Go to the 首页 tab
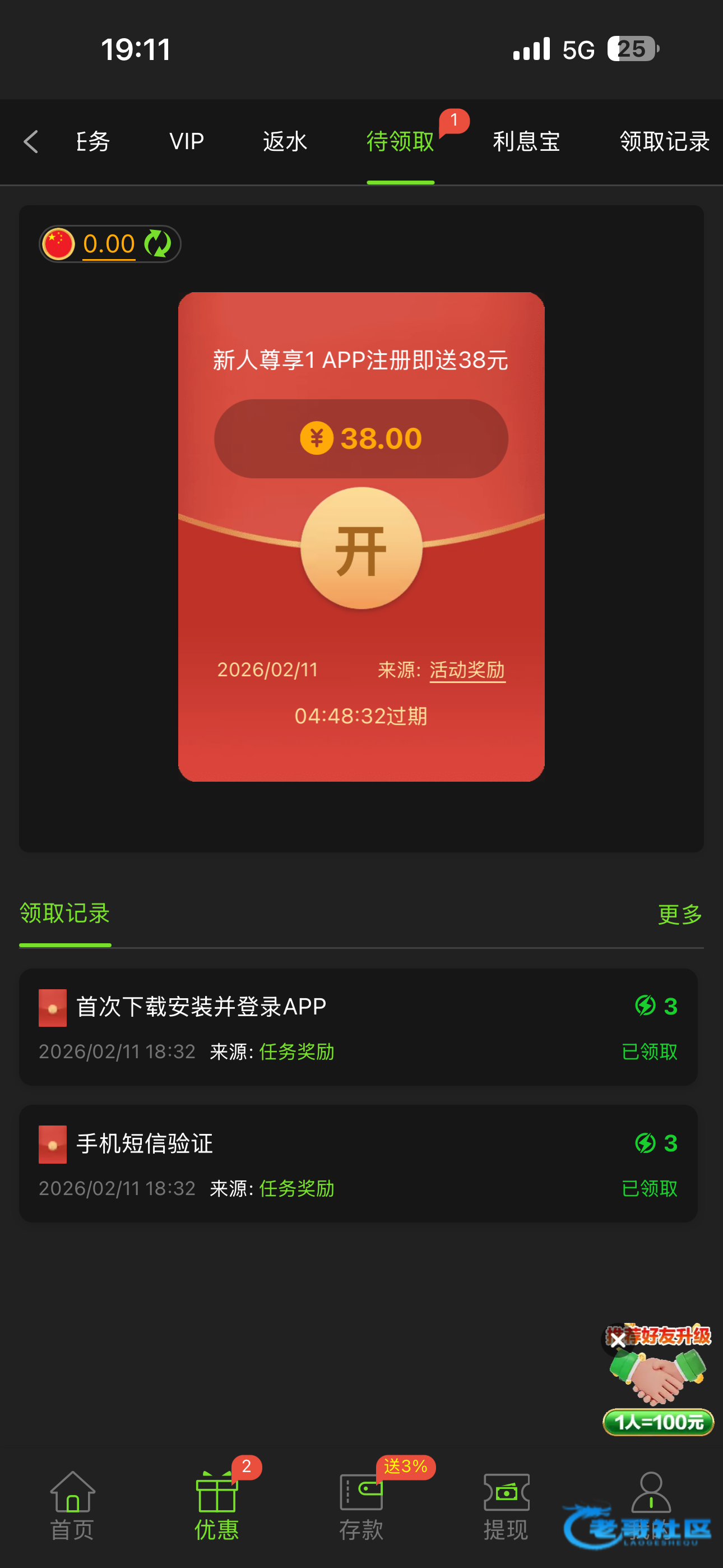This screenshot has width=723, height=1568. pos(72,1505)
